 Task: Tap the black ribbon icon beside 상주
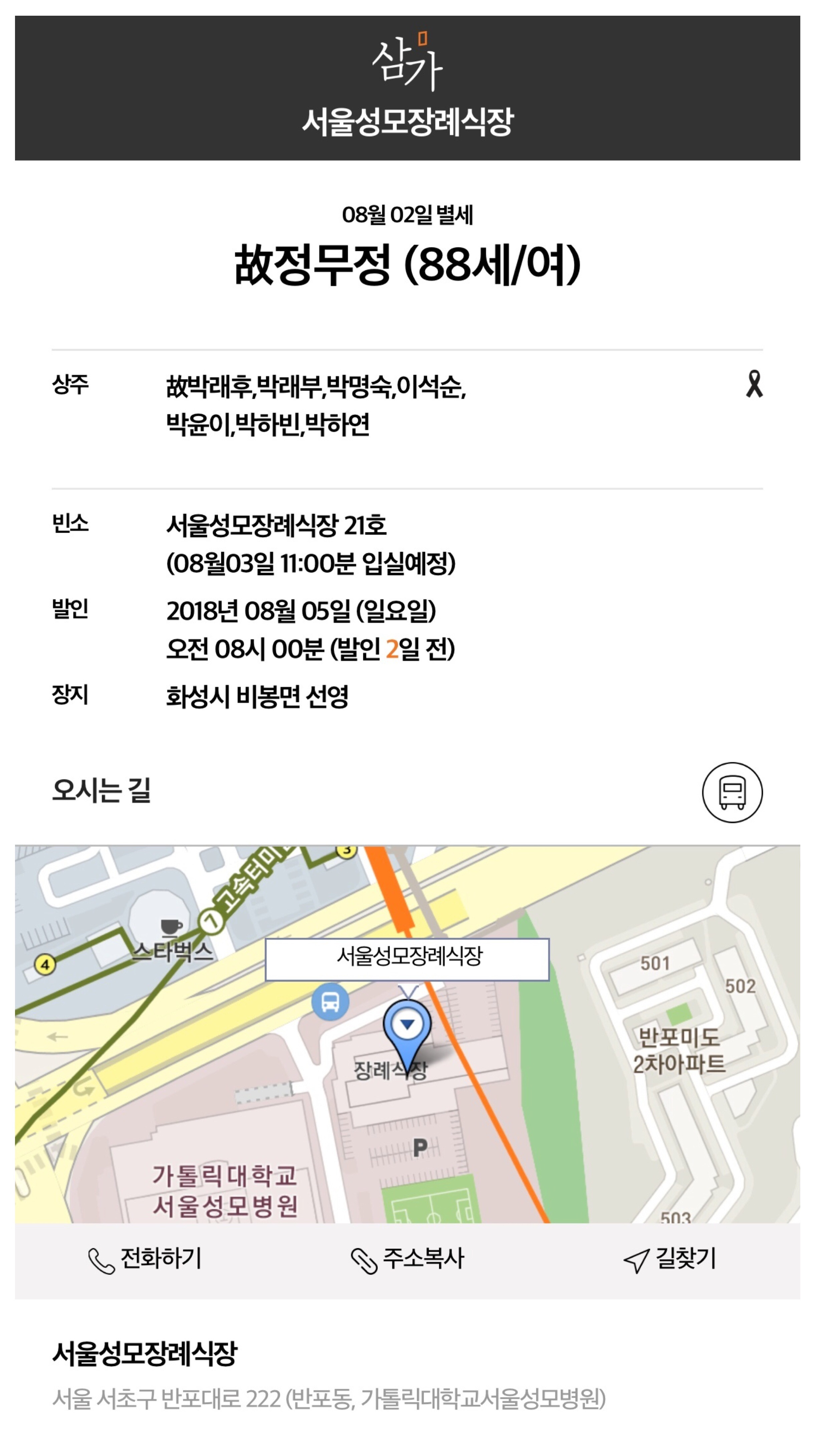click(754, 384)
